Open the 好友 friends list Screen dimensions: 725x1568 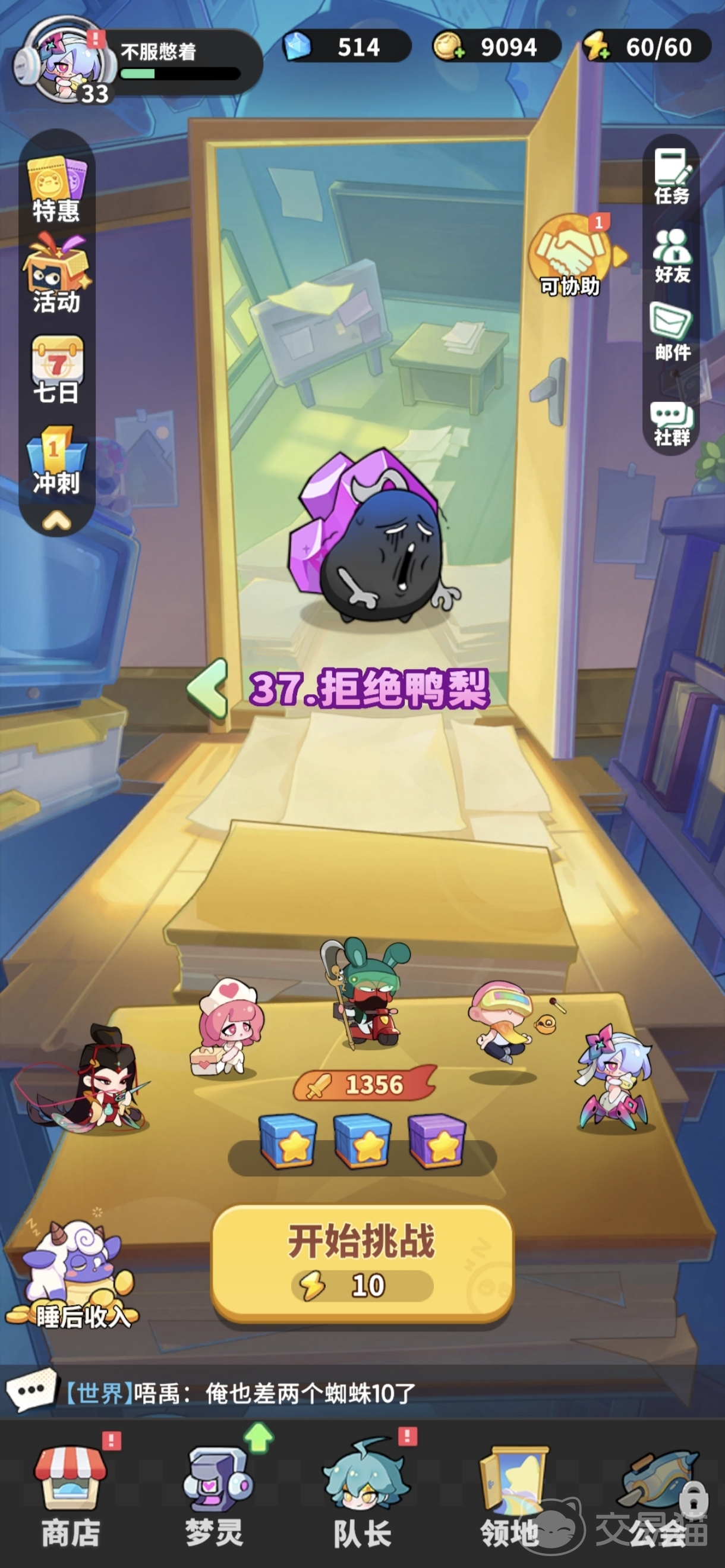[x=672, y=256]
